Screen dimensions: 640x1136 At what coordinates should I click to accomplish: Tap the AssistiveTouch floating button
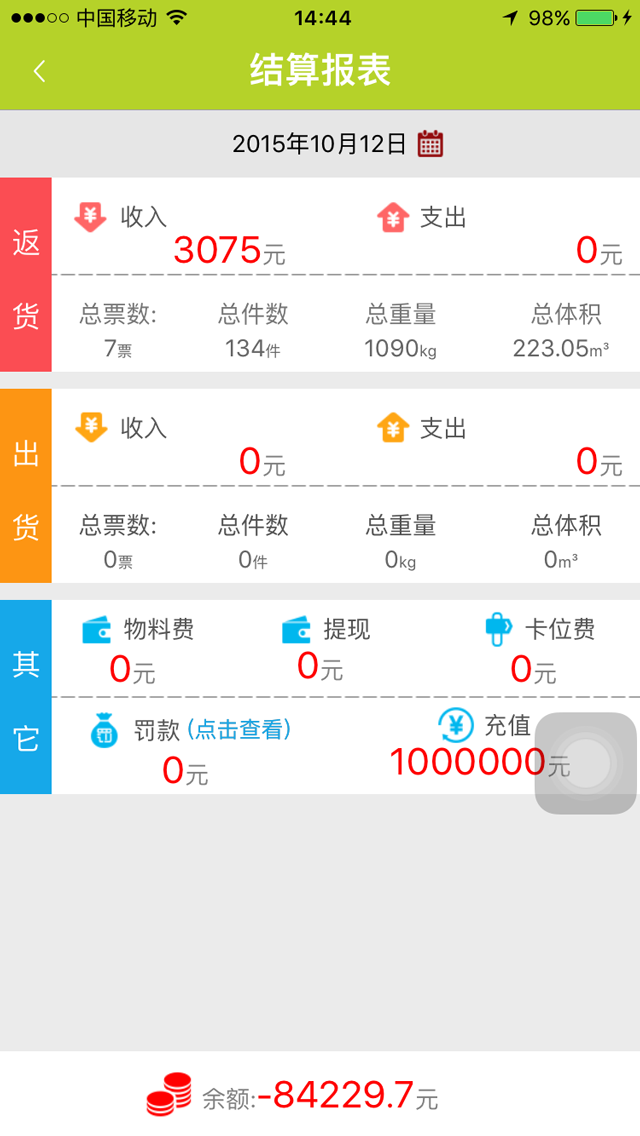(586, 763)
